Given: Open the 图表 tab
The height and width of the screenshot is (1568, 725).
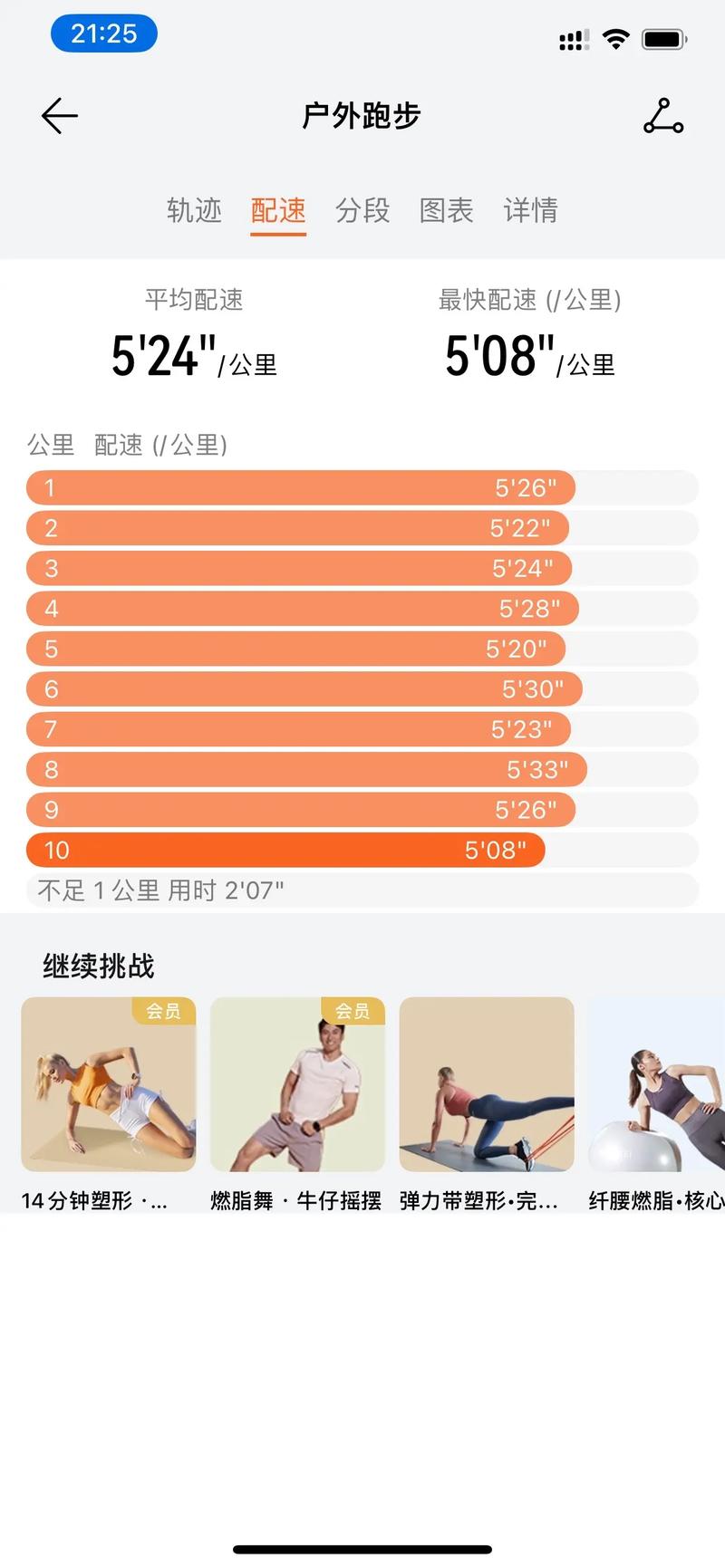Looking at the screenshot, I should click(x=446, y=210).
